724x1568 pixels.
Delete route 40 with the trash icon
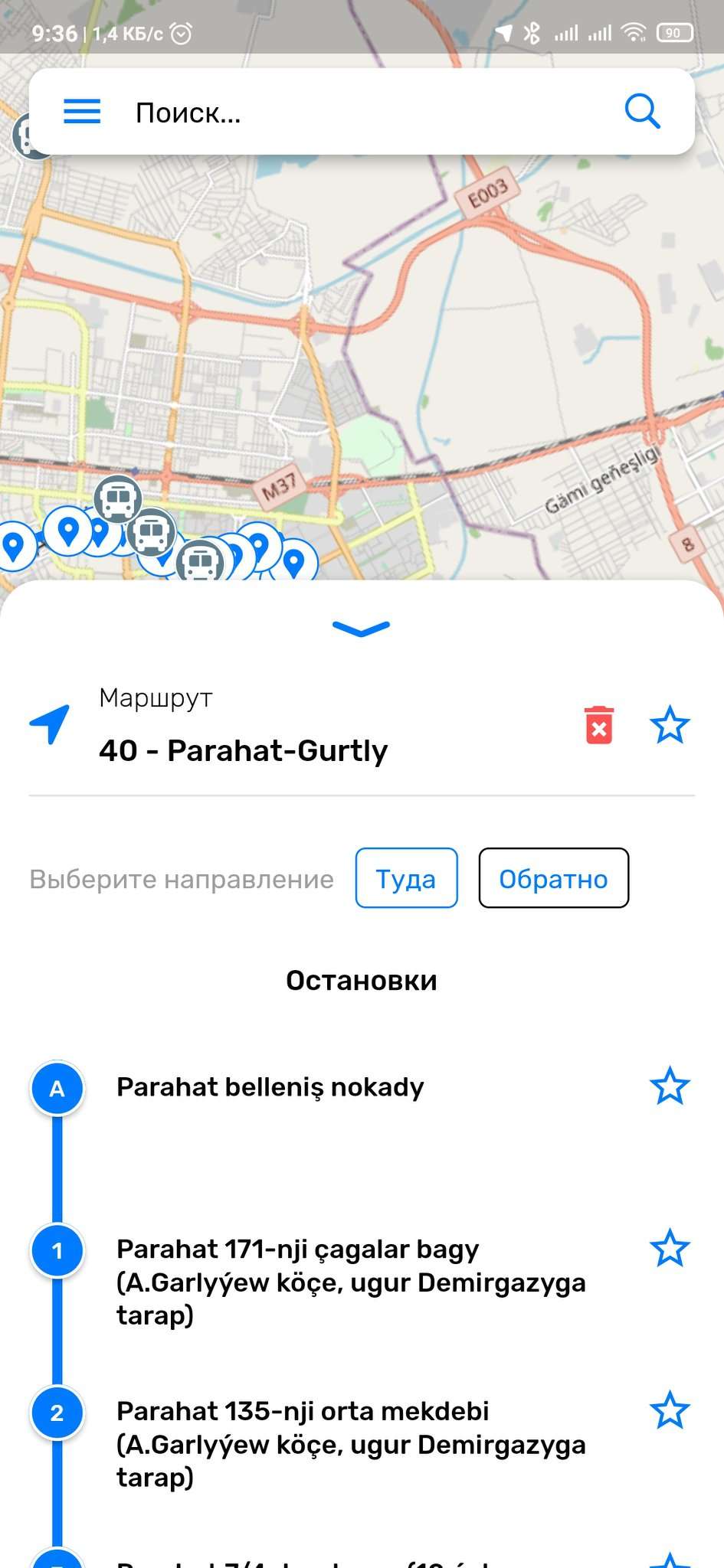pos(599,725)
